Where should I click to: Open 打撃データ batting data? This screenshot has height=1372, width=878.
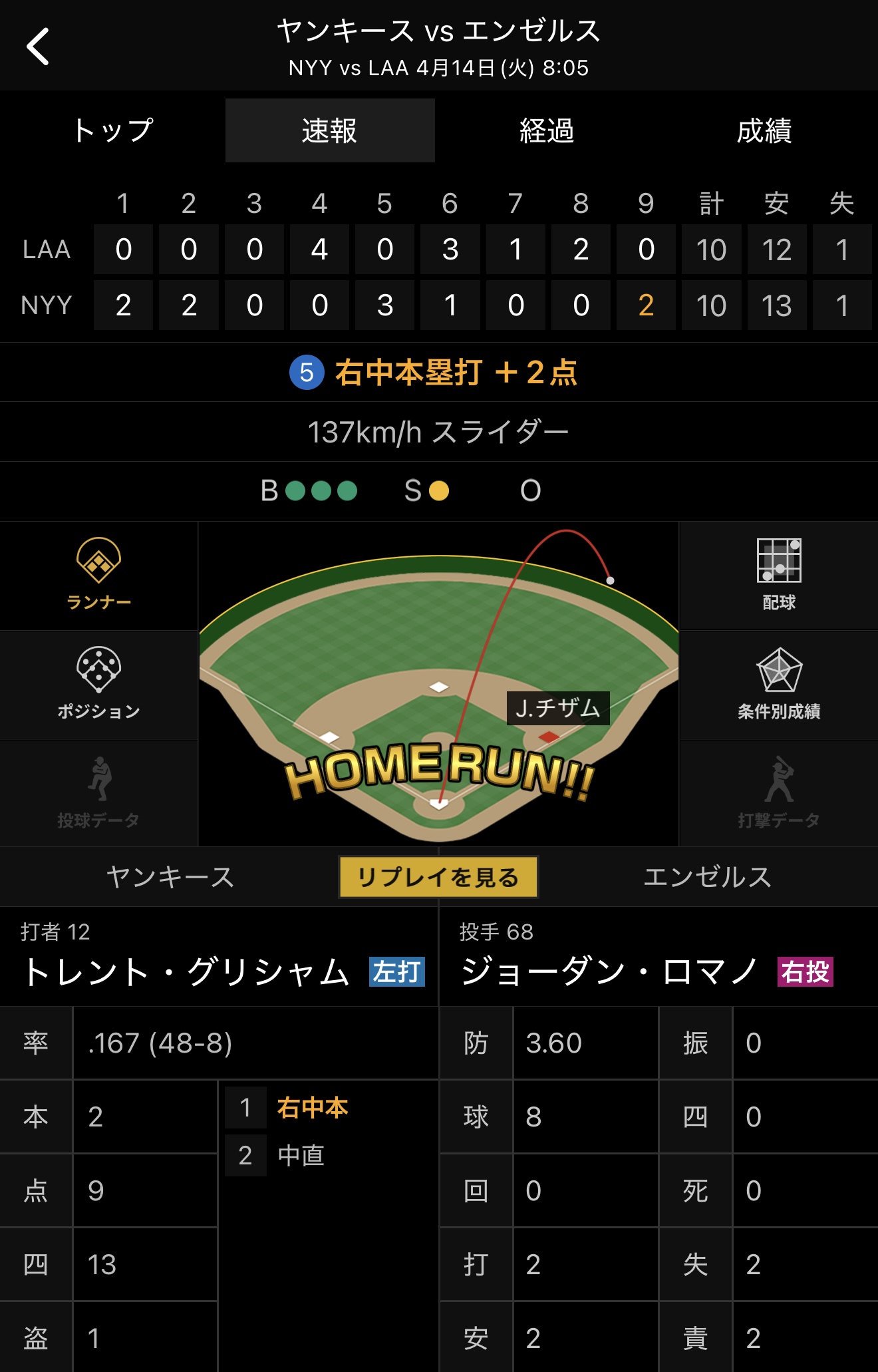(x=779, y=793)
